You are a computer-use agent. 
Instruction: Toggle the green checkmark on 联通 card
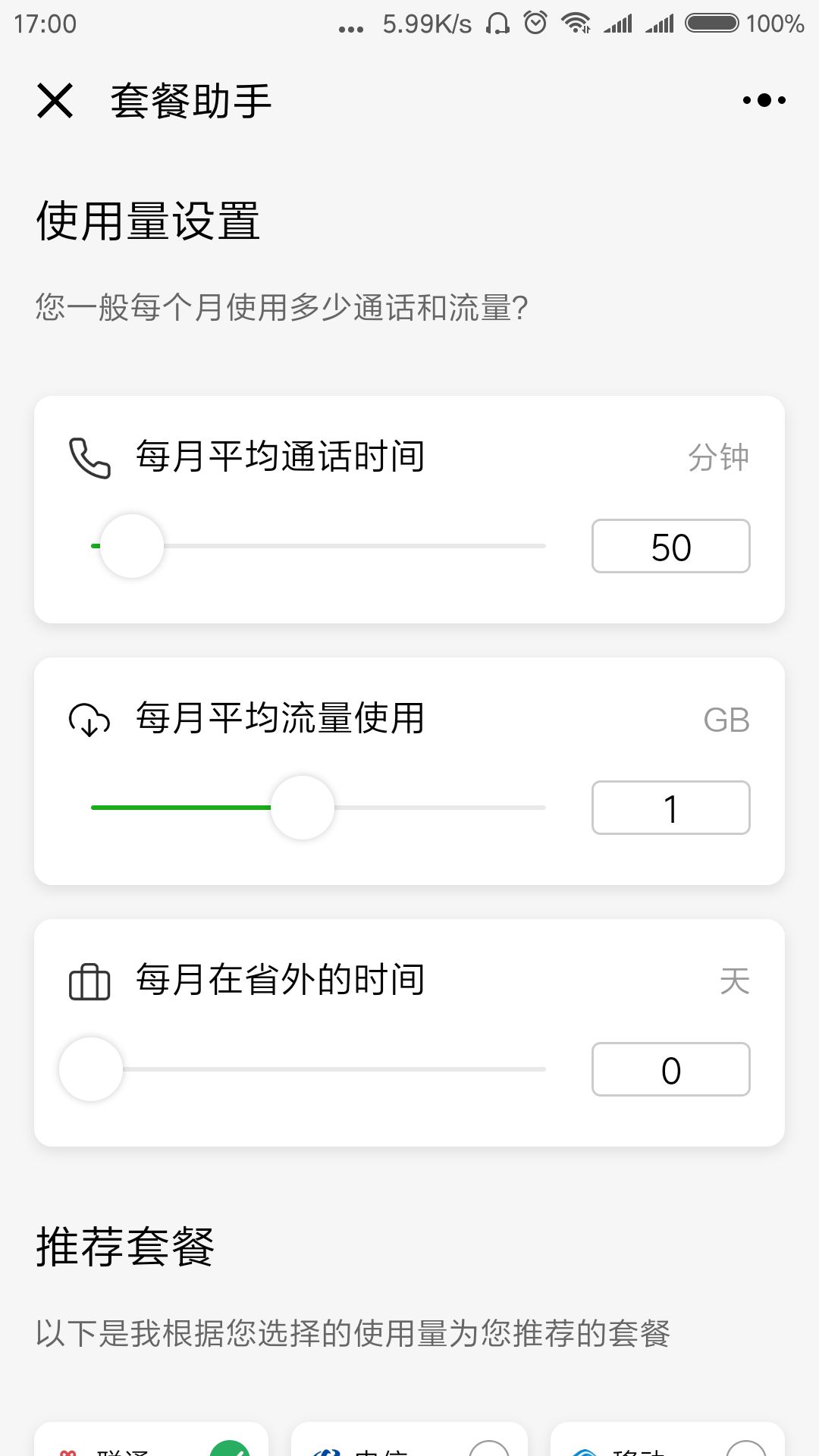point(231,1447)
